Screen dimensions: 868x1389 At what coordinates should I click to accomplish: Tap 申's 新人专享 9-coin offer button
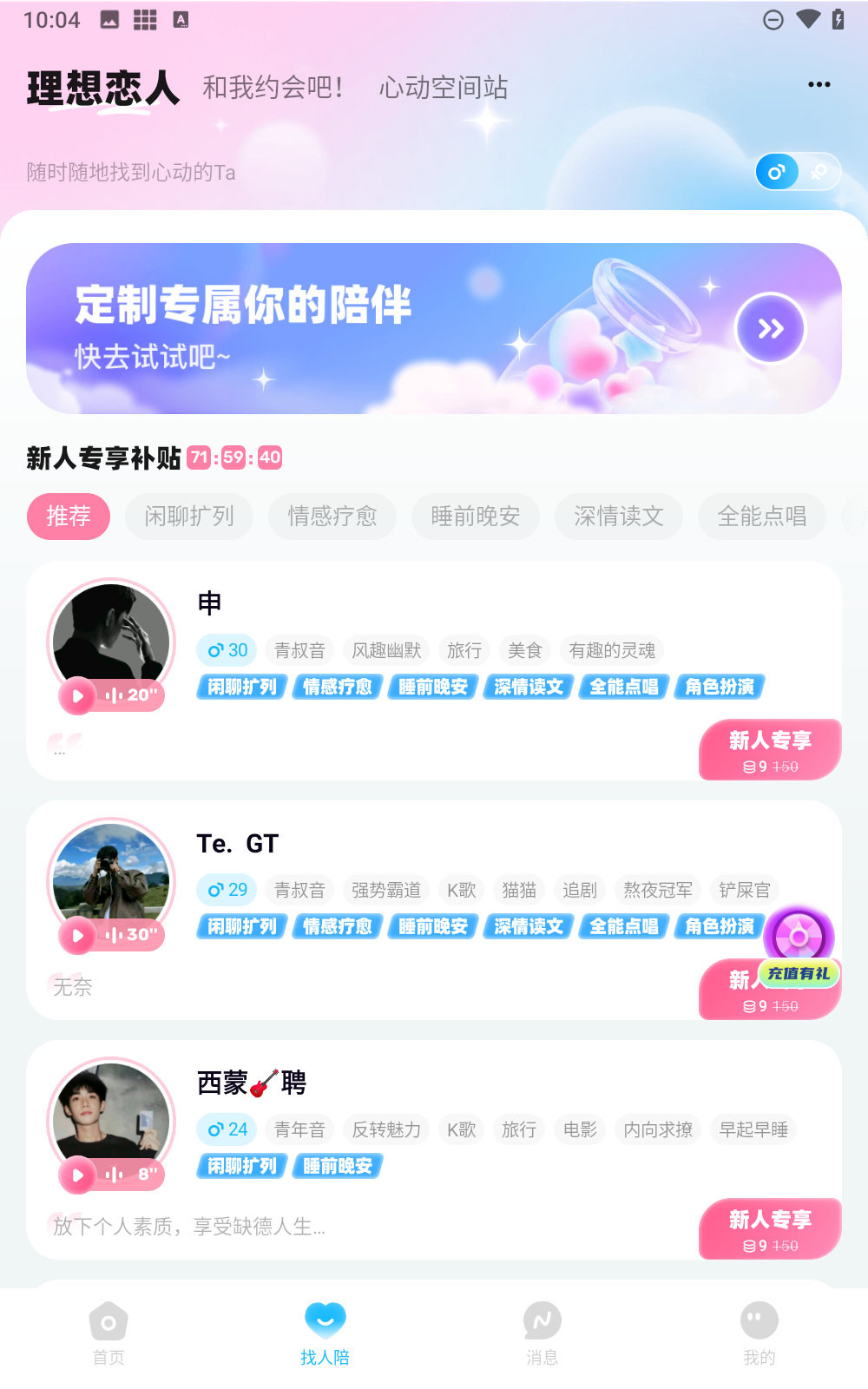[x=769, y=750]
